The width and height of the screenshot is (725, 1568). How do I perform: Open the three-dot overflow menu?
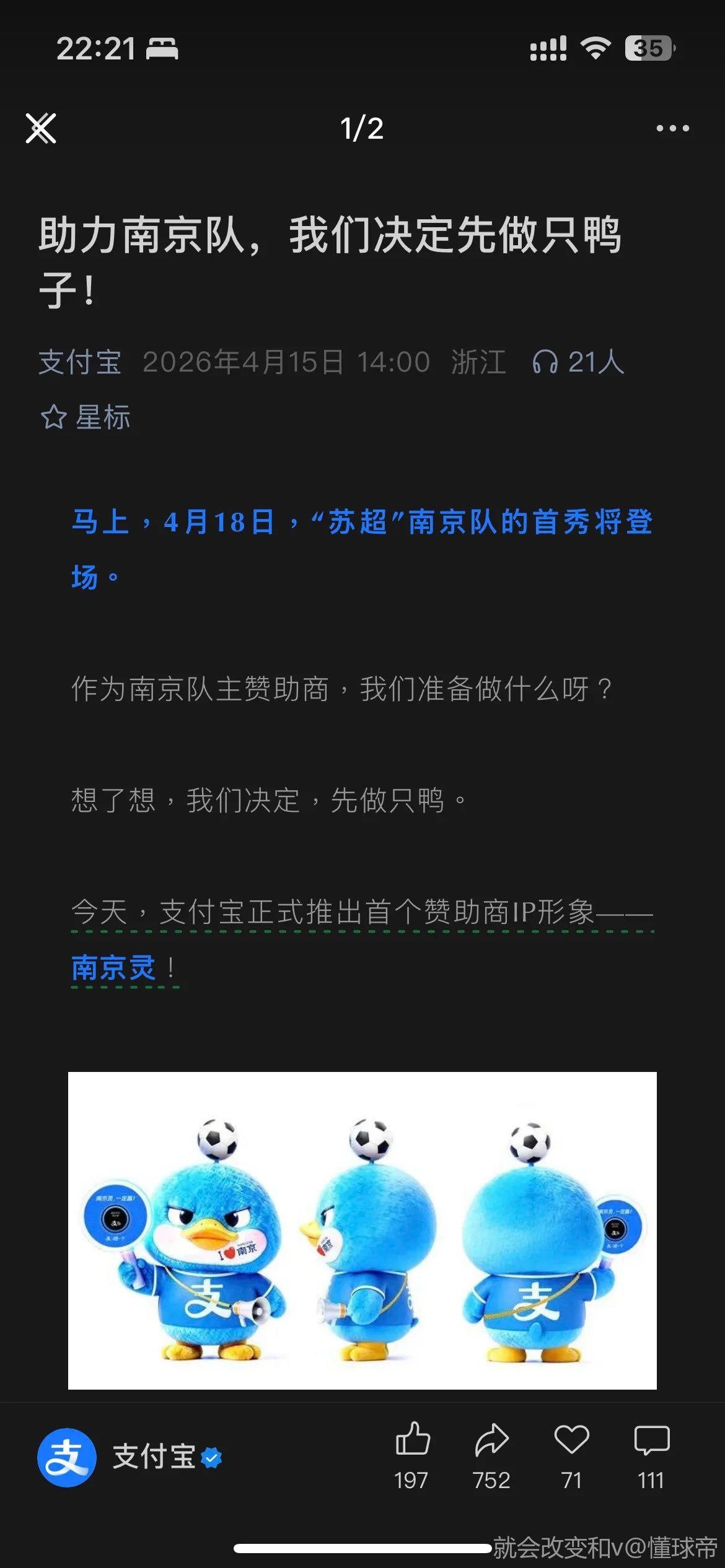click(x=672, y=128)
